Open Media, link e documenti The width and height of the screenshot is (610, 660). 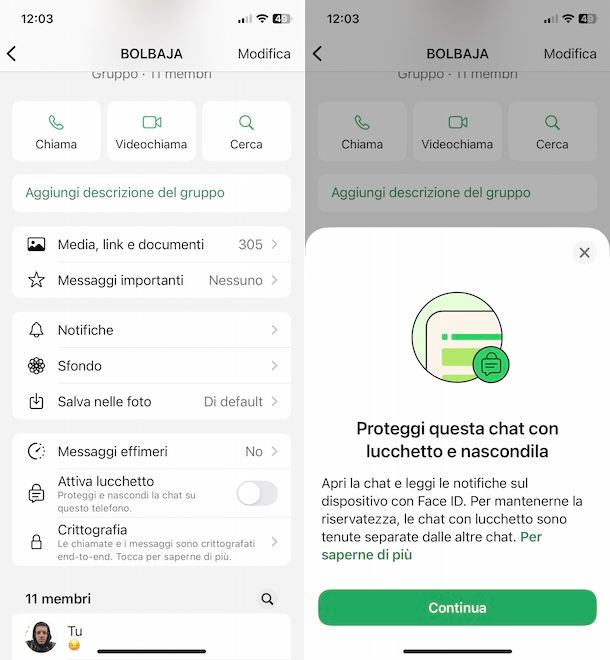coord(151,244)
